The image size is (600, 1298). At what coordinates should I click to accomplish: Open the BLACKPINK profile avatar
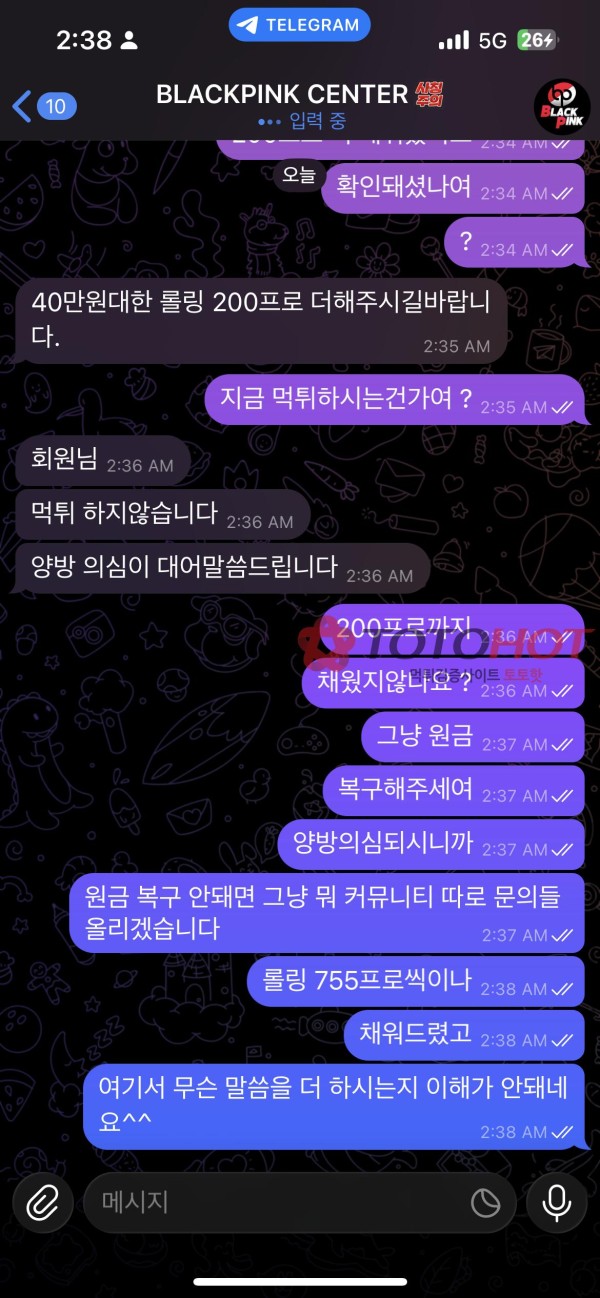pyautogui.click(x=561, y=106)
